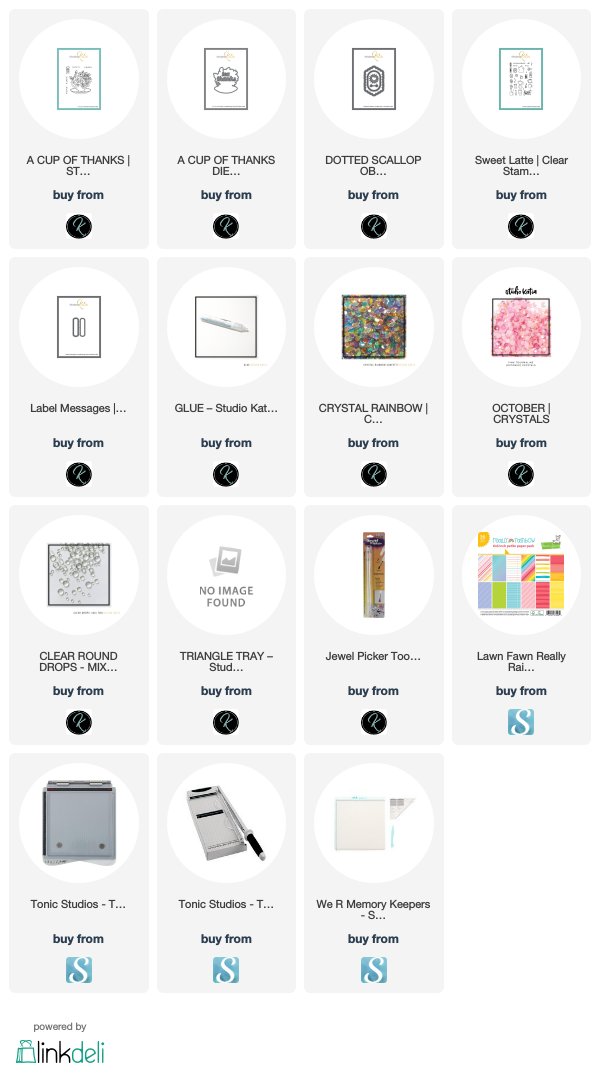View CRYSTAL RAINBOW product card

coord(374,377)
